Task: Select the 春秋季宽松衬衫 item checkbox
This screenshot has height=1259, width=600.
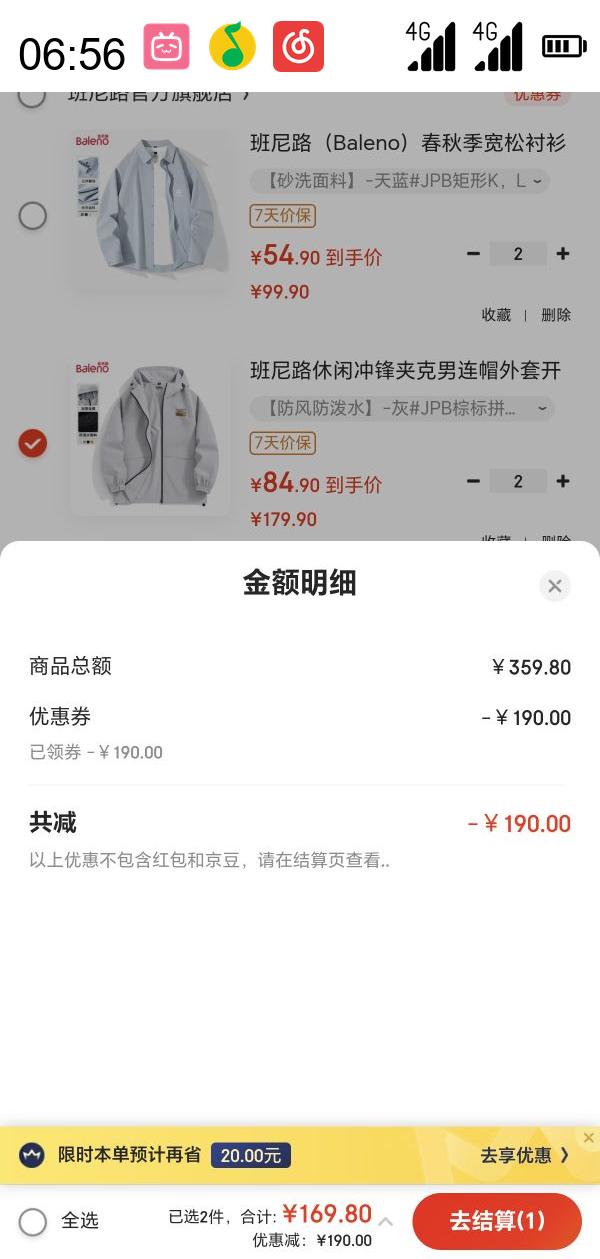Action: coord(33,216)
